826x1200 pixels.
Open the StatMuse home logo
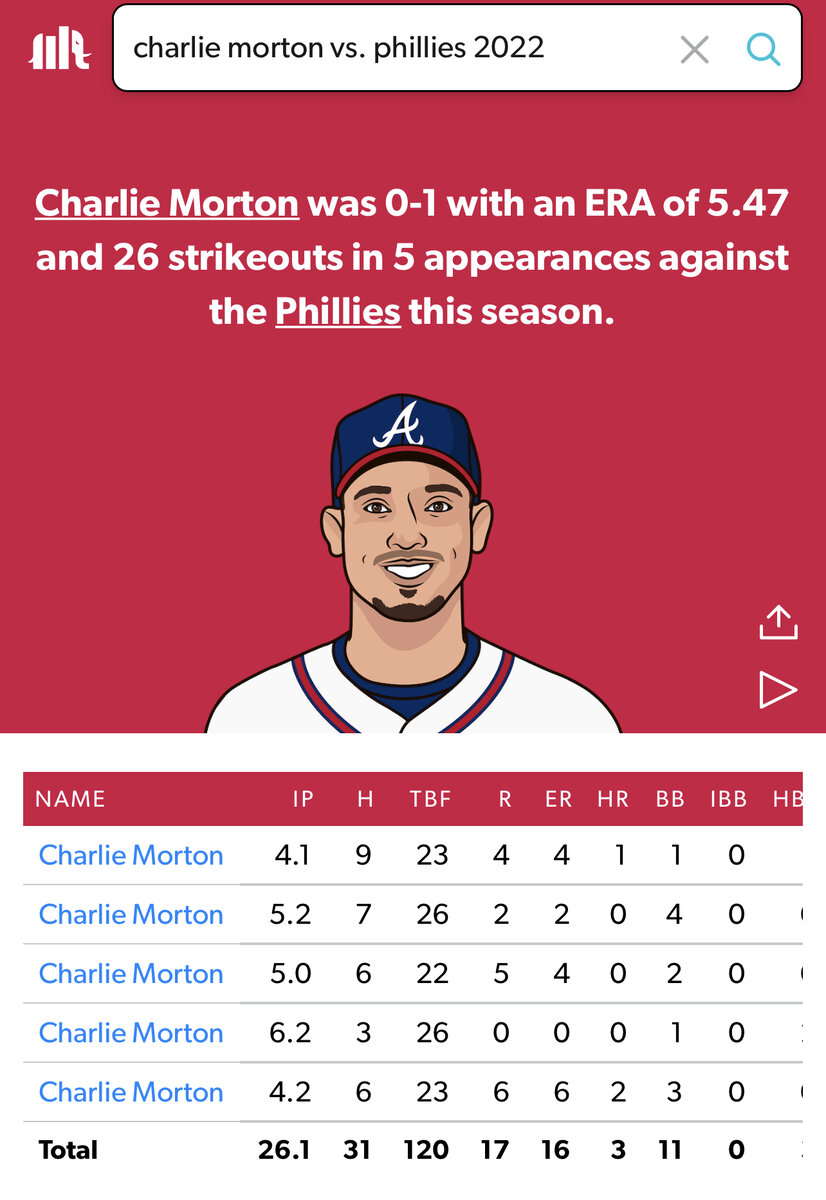60,48
